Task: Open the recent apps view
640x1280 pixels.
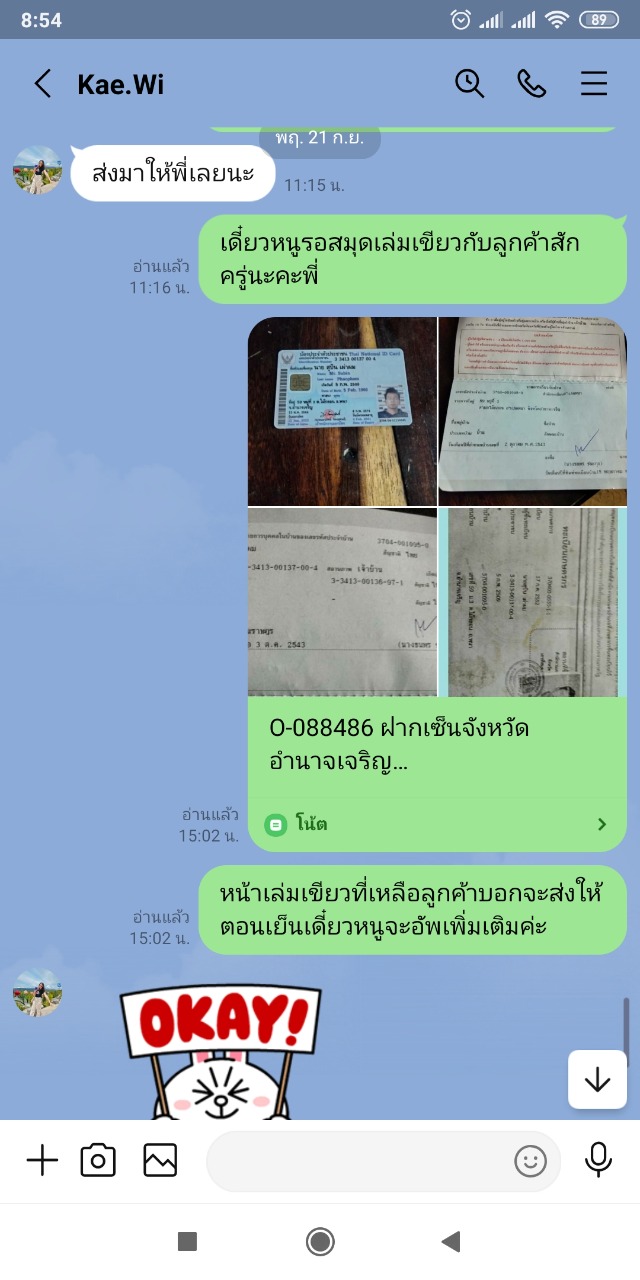Action: click(x=187, y=1241)
